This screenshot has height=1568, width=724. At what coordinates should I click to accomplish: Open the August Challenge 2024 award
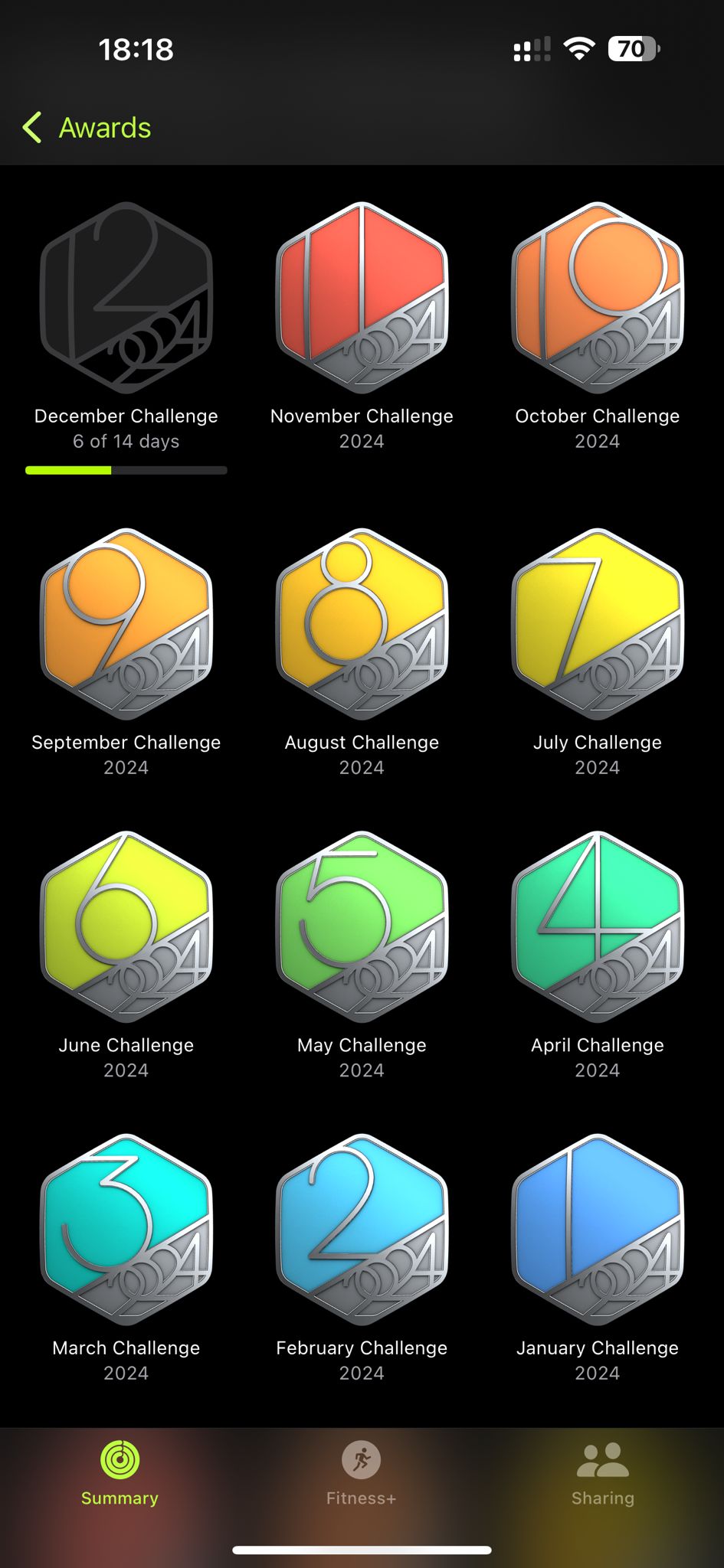(362, 623)
